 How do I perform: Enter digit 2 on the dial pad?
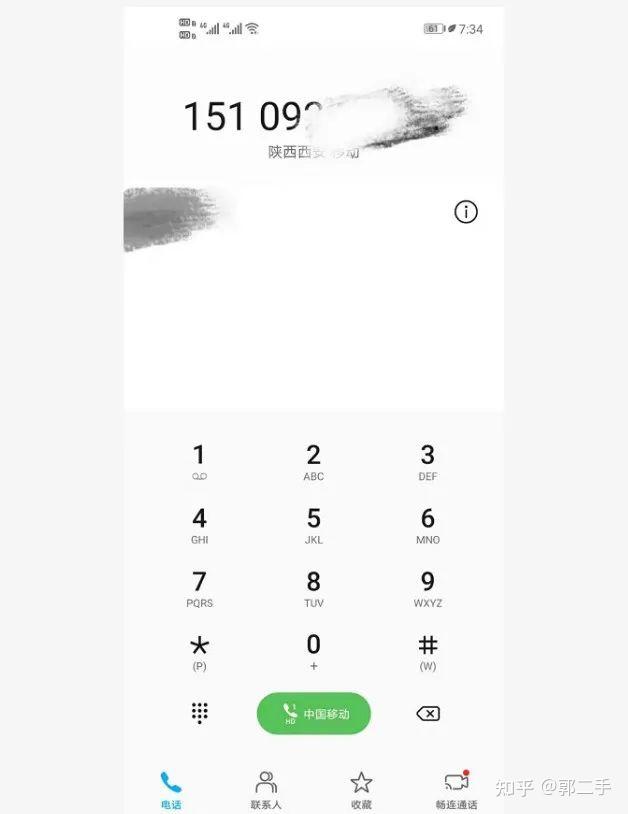313,461
